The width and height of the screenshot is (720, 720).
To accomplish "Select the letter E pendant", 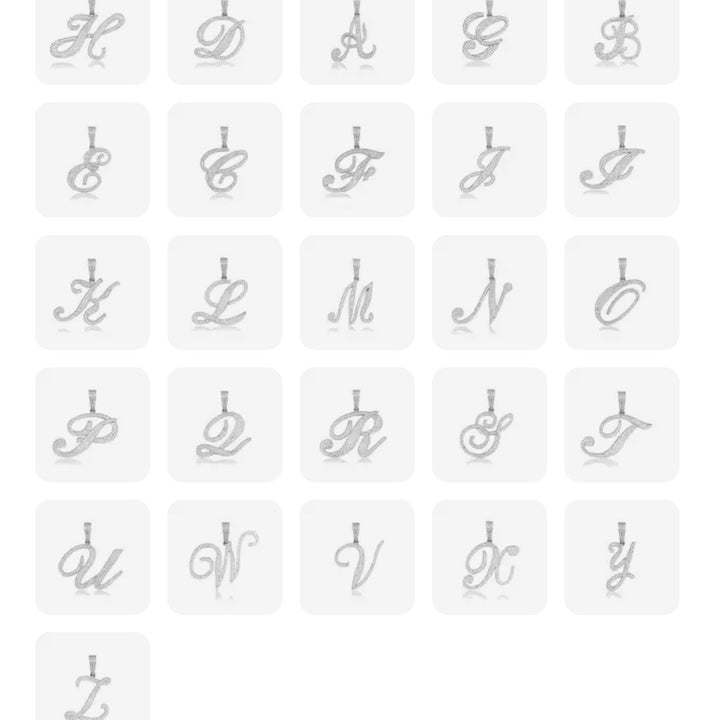I will (x=92, y=160).
